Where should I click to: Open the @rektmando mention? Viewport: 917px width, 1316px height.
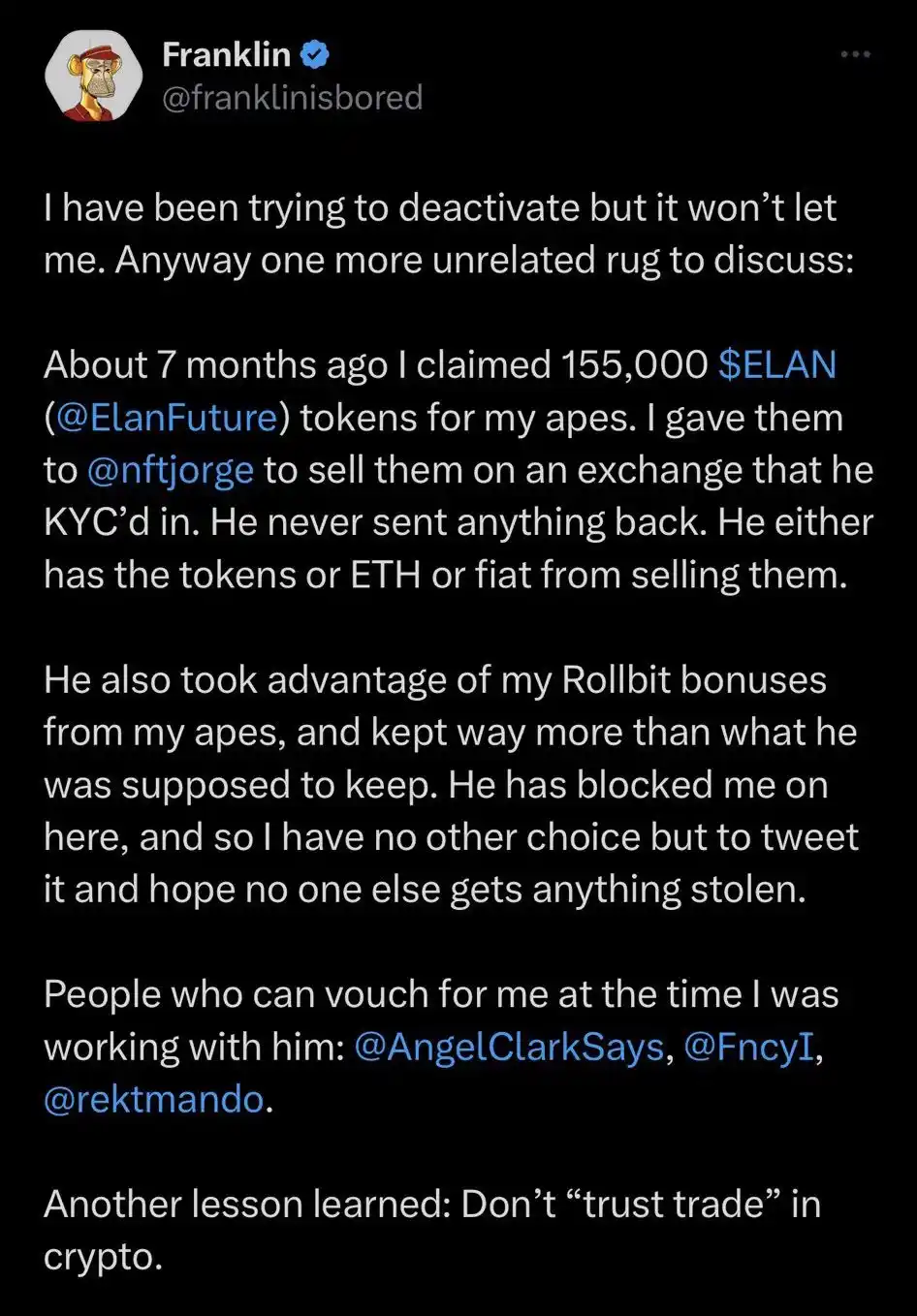pos(153,1099)
